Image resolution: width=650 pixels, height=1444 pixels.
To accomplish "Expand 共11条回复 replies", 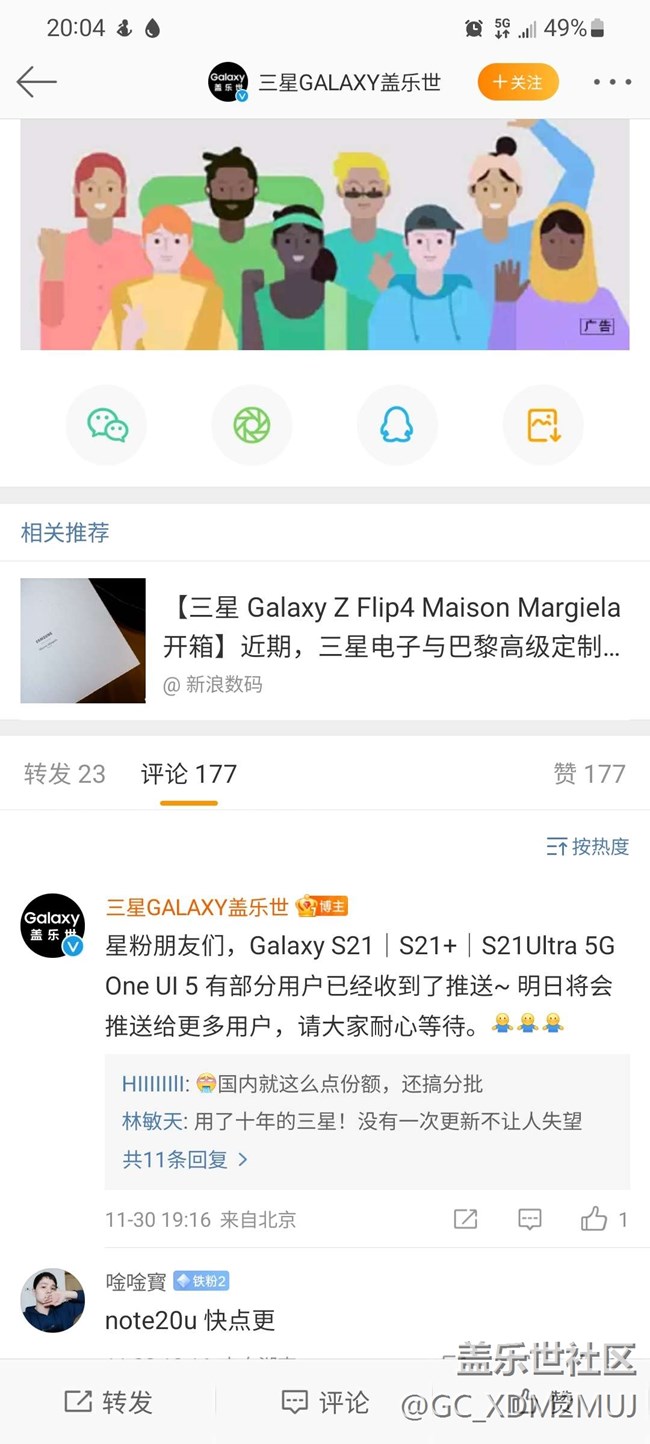I will coord(185,1160).
